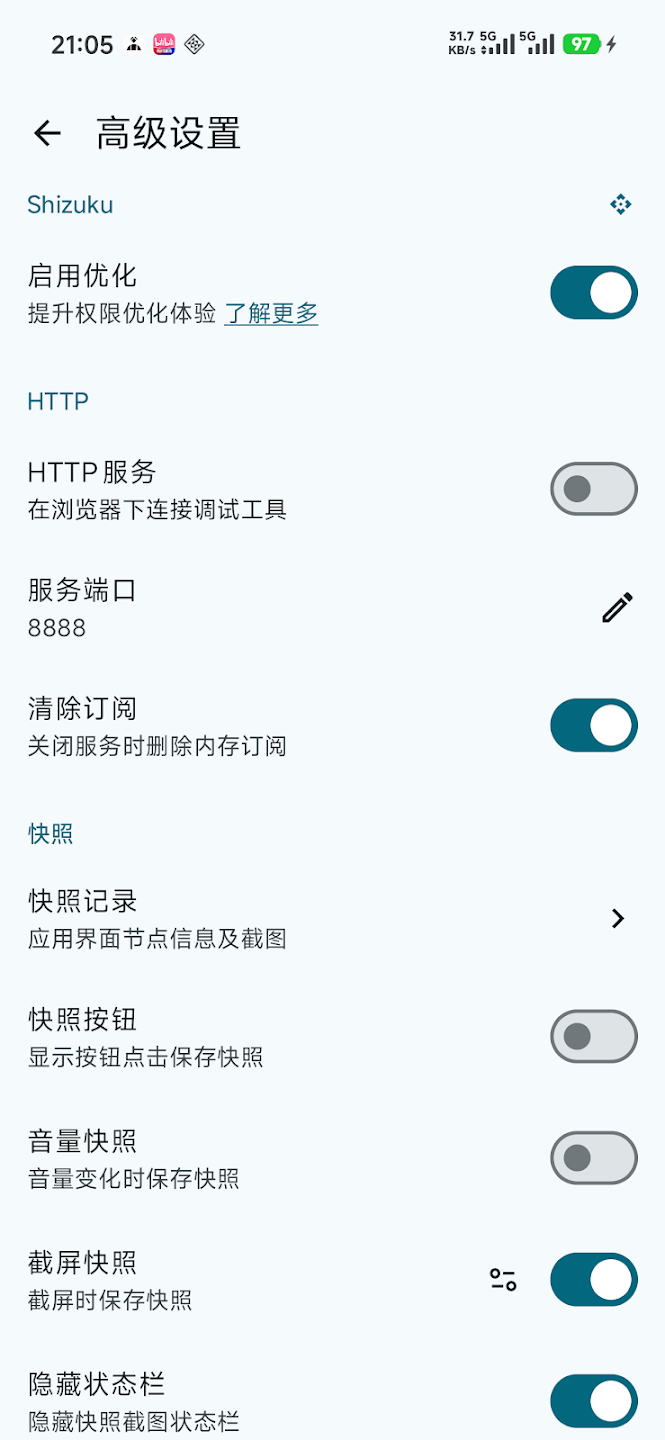
Task: Enable the 快照按钮 switch
Action: [593, 1036]
